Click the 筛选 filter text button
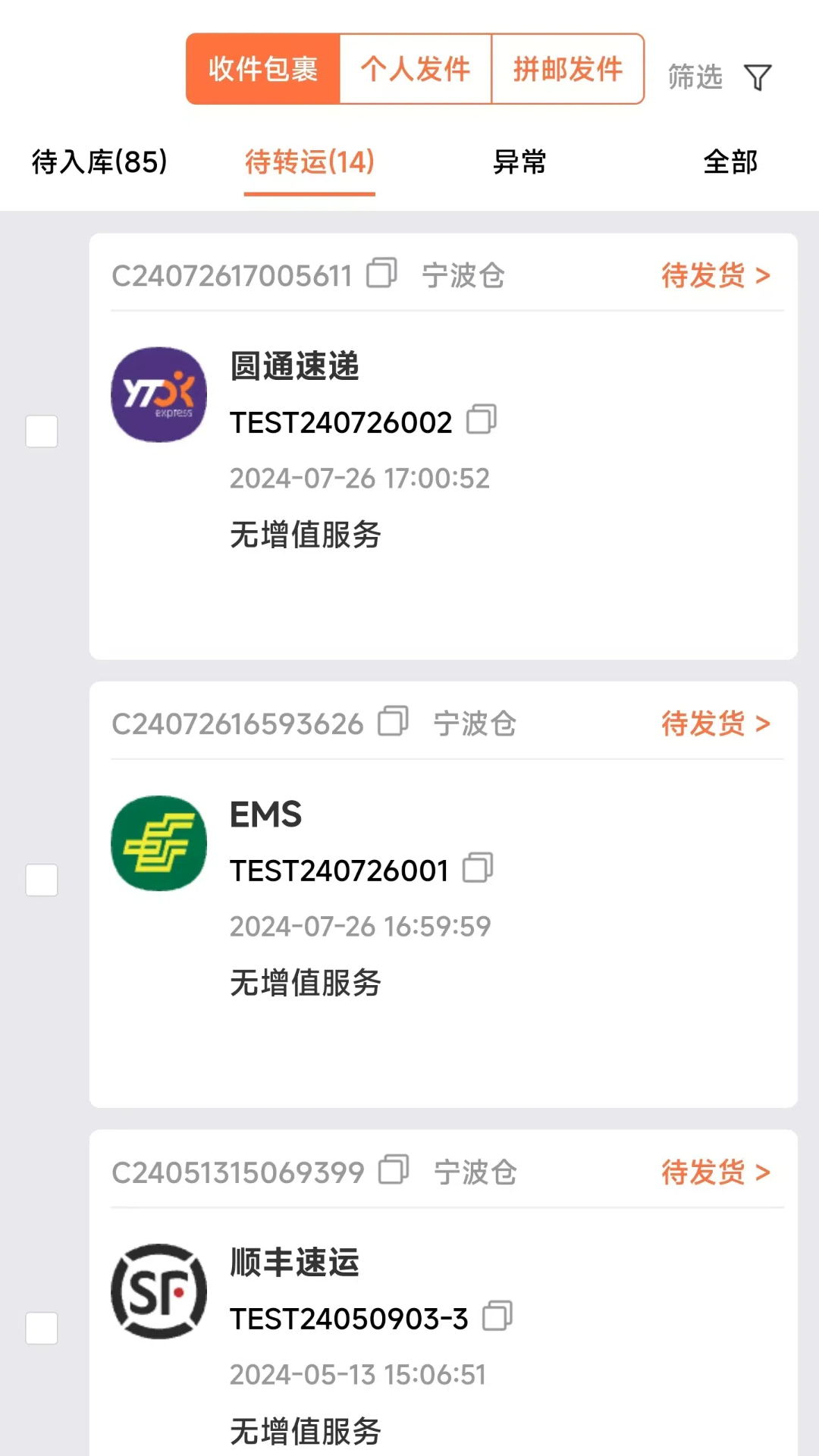The height and width of the screenshot is (1456, 819). 694,76
